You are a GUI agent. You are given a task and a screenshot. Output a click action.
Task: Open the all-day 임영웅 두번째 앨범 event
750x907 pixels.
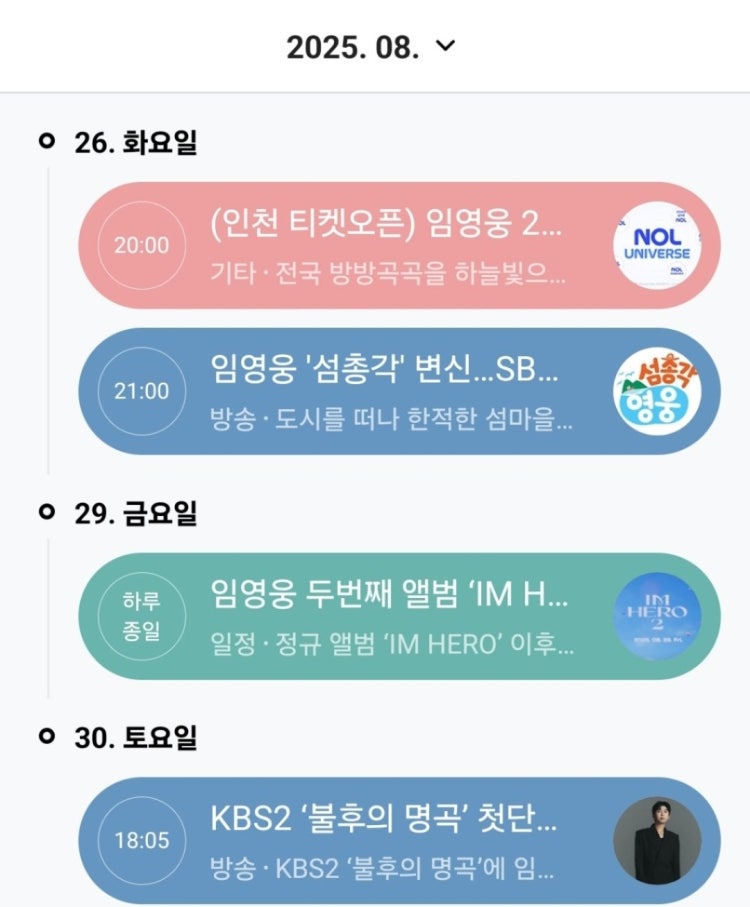point(390,616)
